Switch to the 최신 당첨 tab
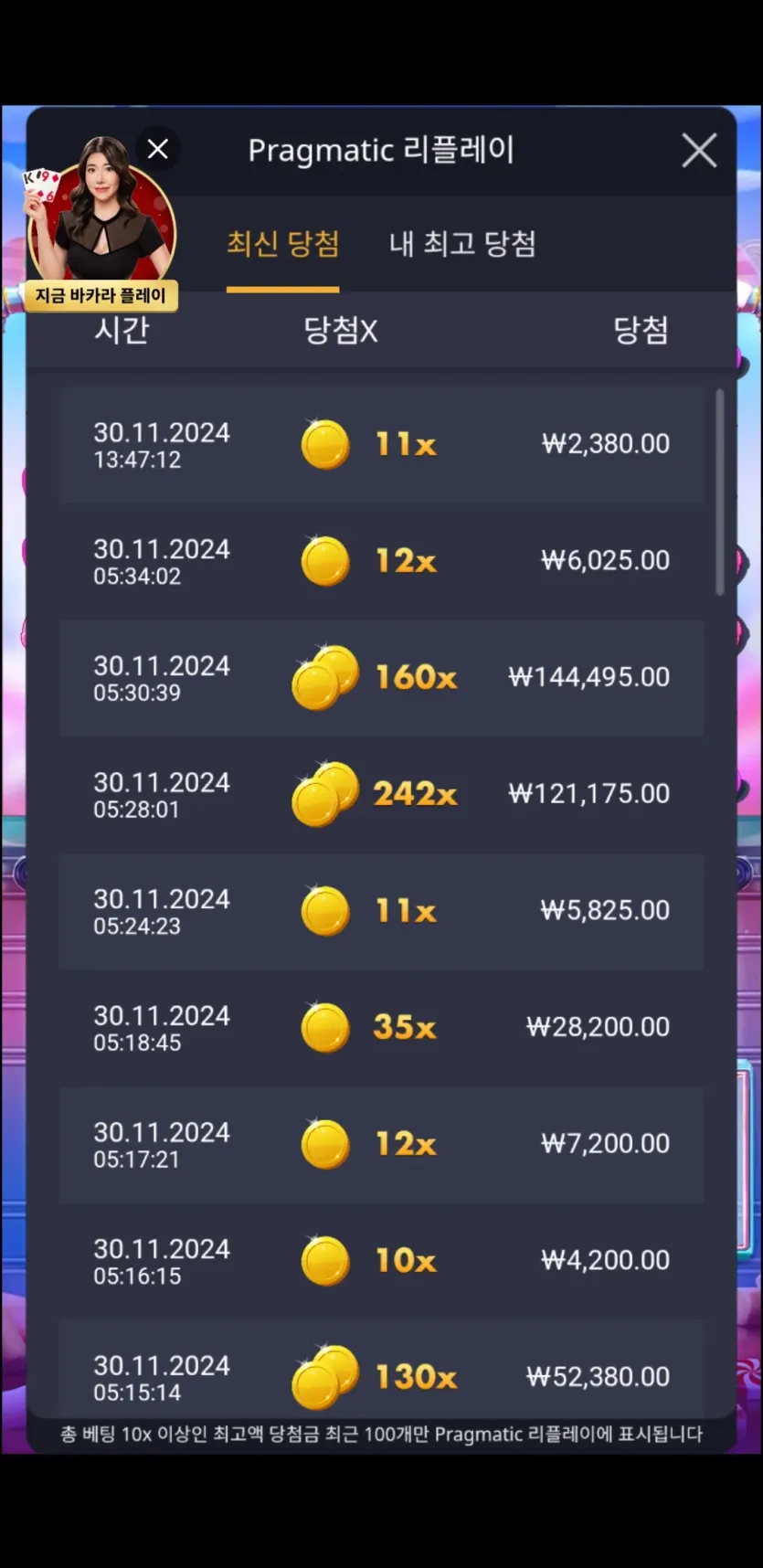Image resolution: width=763 pixels, height=1568 pixels. 282,245
